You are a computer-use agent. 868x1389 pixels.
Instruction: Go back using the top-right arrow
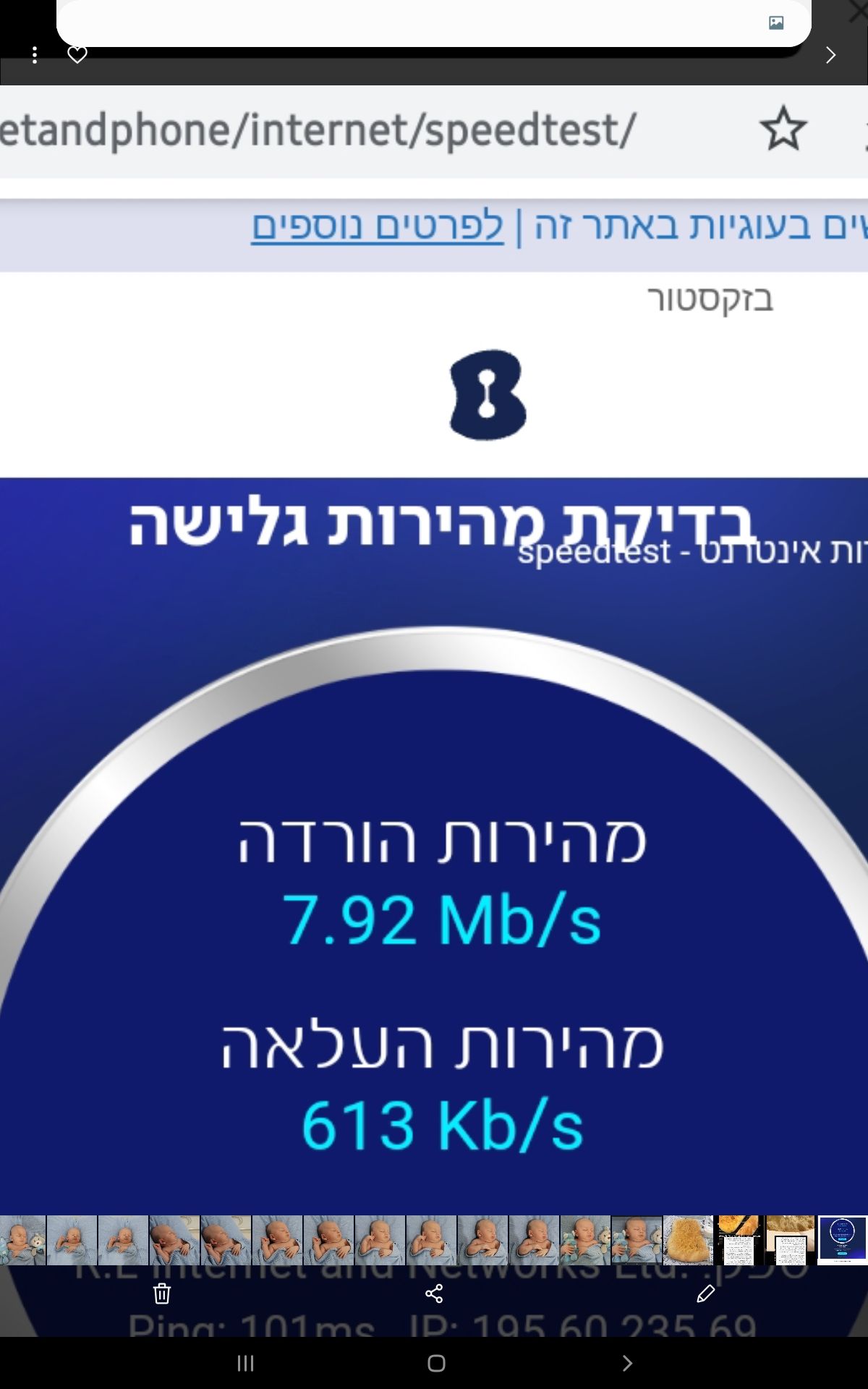(x=830, y=55)
